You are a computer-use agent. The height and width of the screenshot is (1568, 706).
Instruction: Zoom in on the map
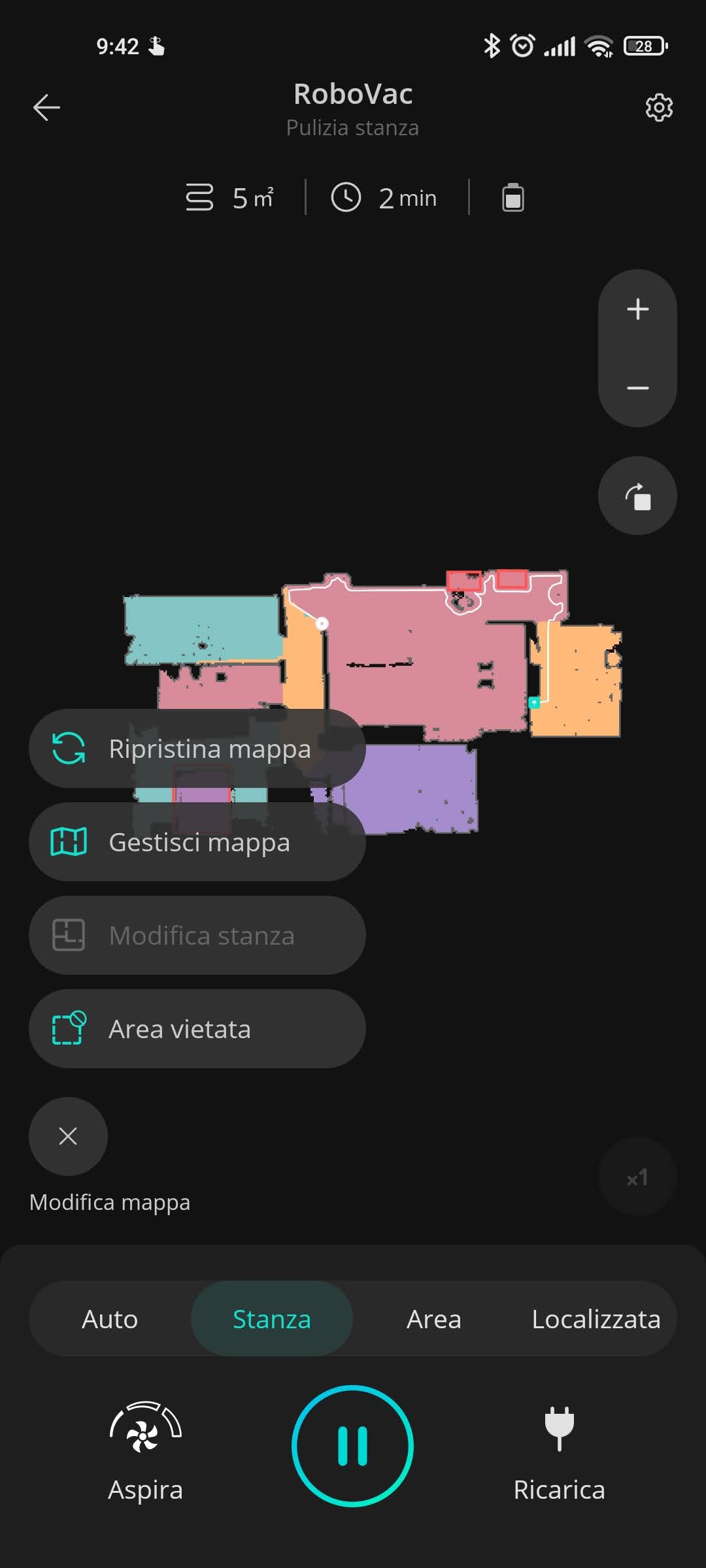point(637,309)
